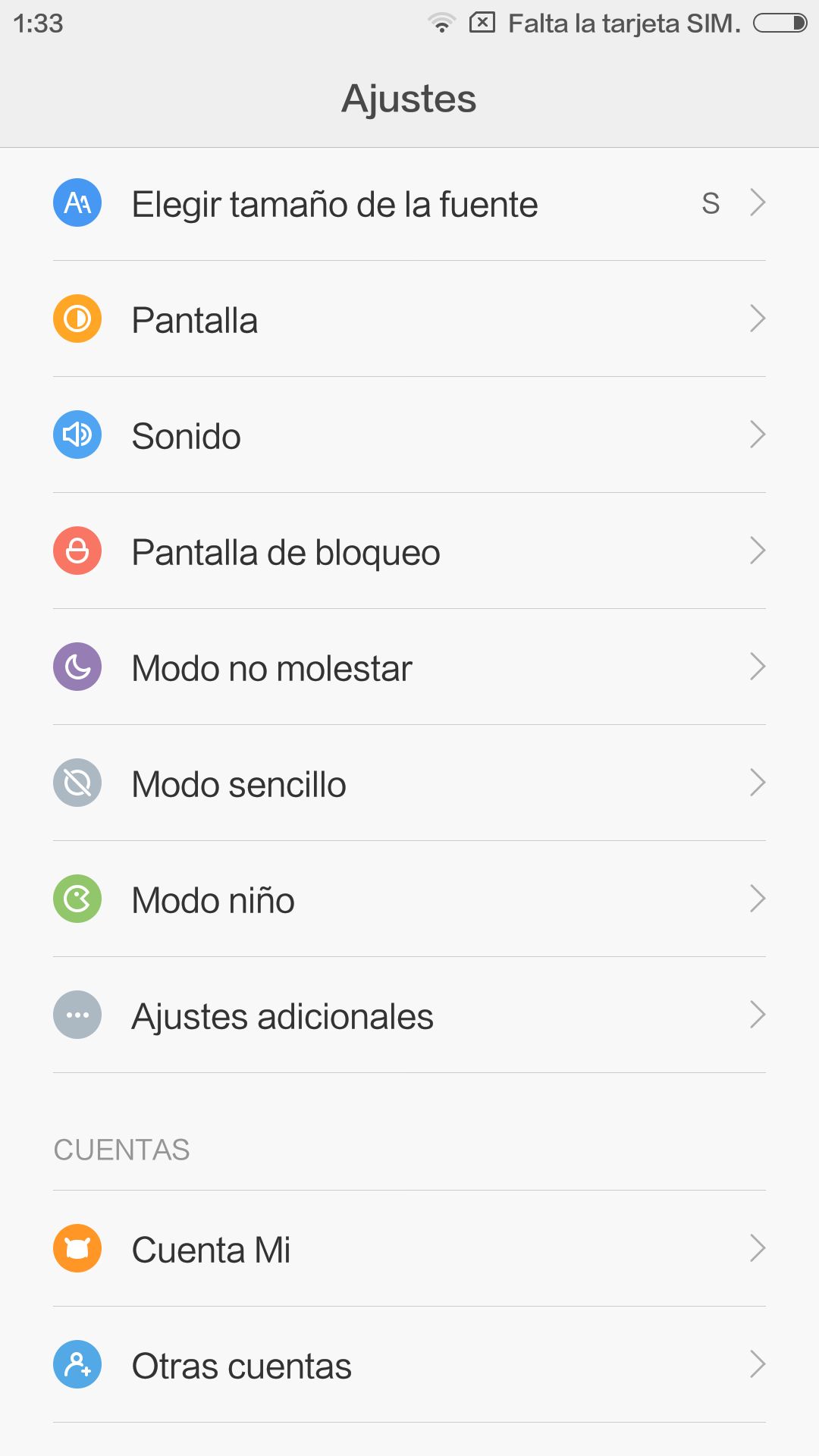Go to Sonido settings
The image size is (819, 1456).
(409, 435)
